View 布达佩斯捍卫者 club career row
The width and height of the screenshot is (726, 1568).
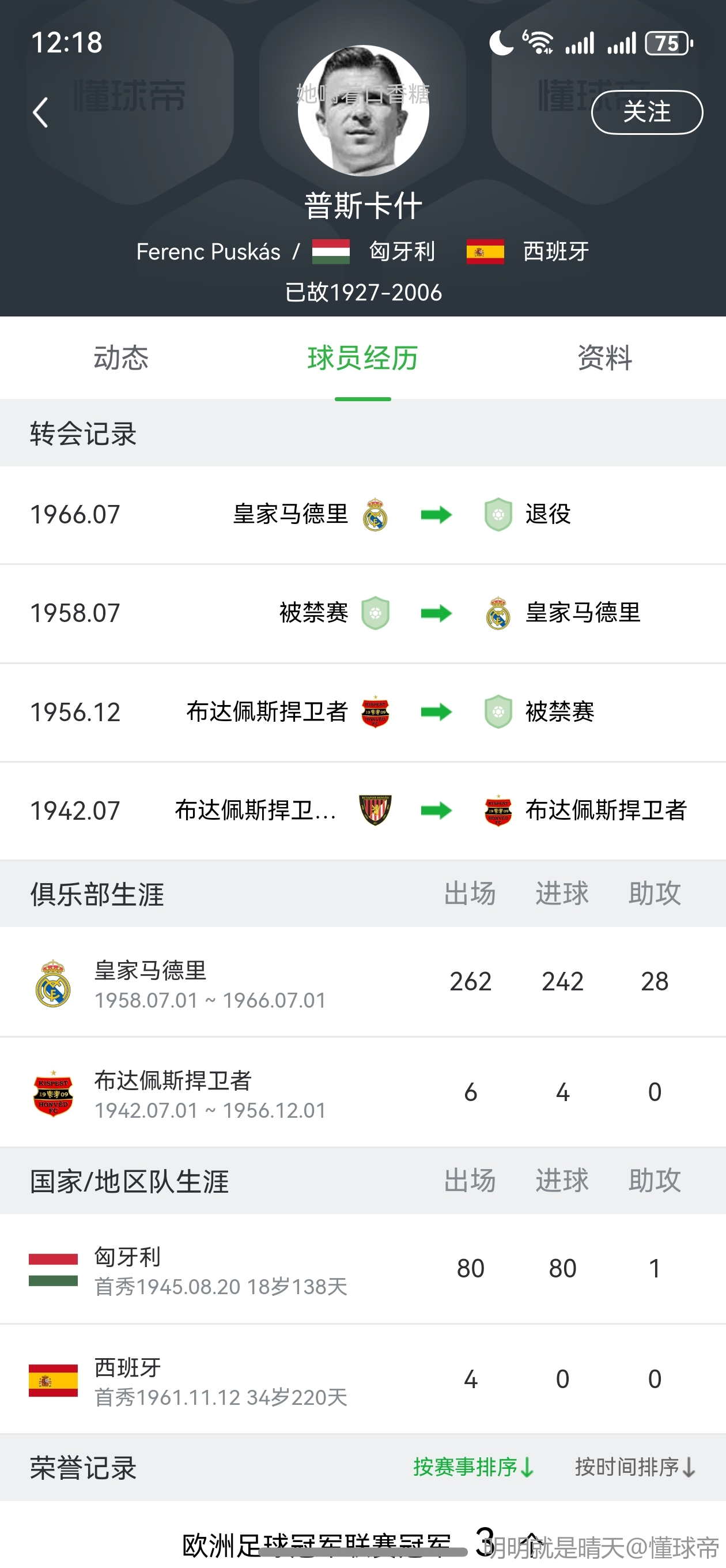362,1093
